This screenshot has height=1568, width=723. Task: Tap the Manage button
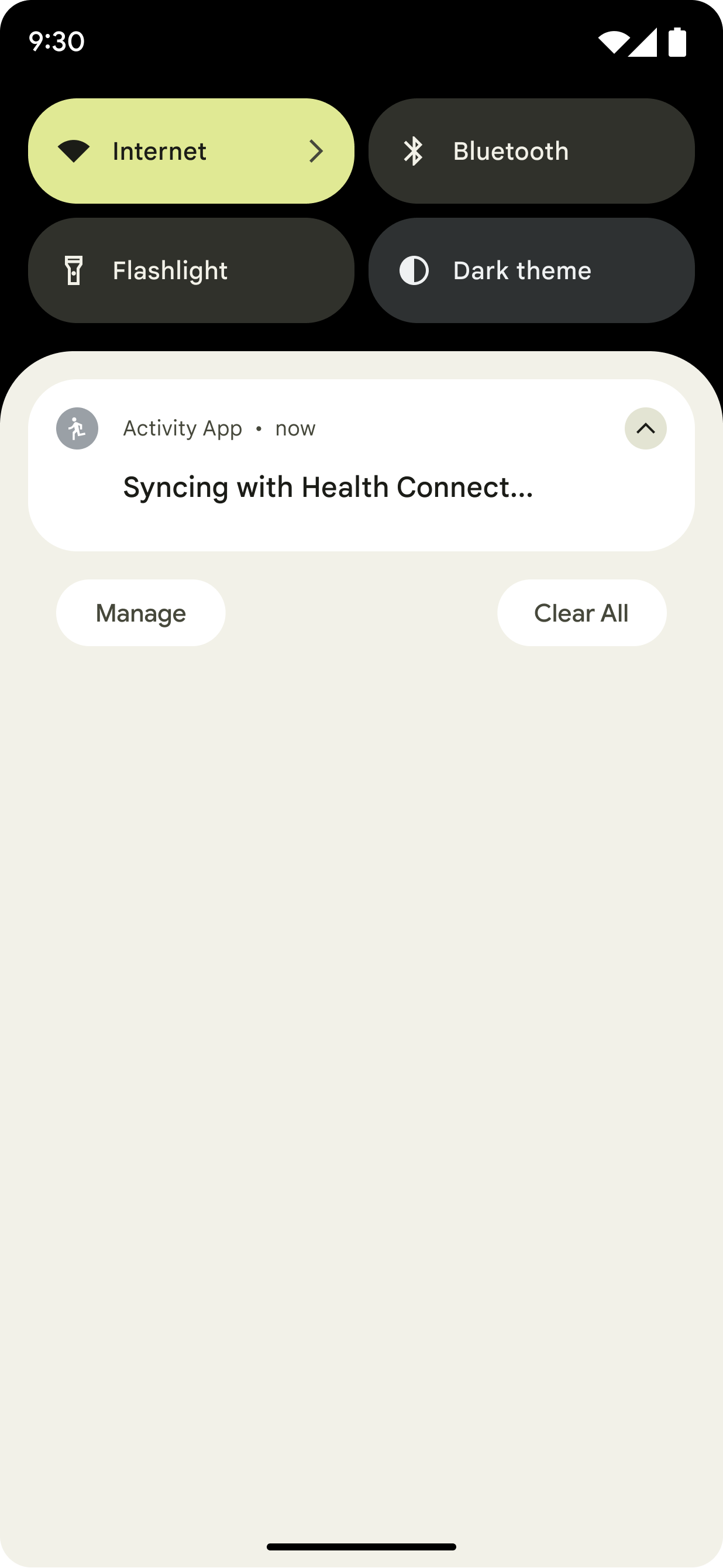140,613
